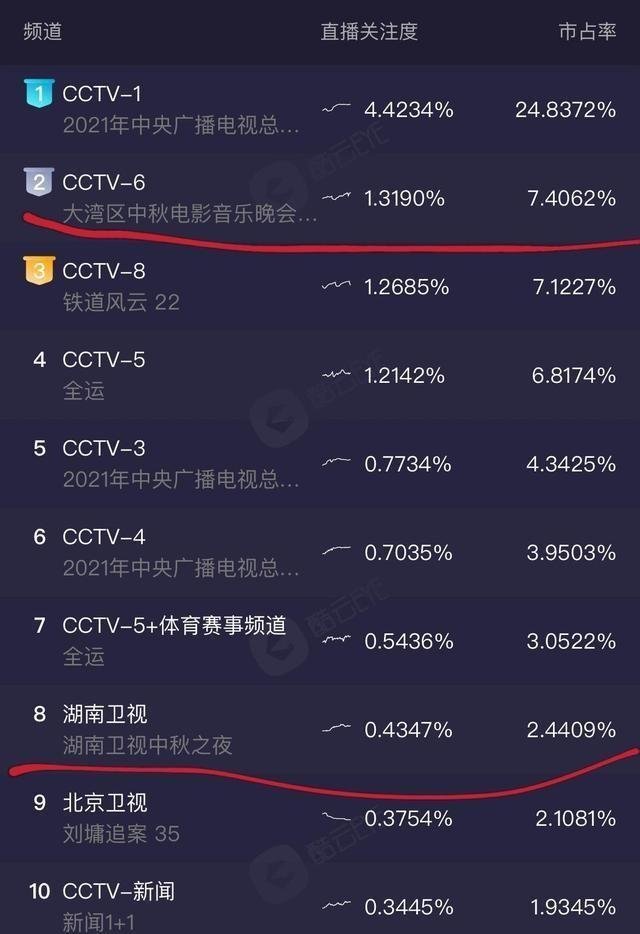Open the CCTV-6 ranking row
This screenshot has height=934, width=640.
pos(180,197)
